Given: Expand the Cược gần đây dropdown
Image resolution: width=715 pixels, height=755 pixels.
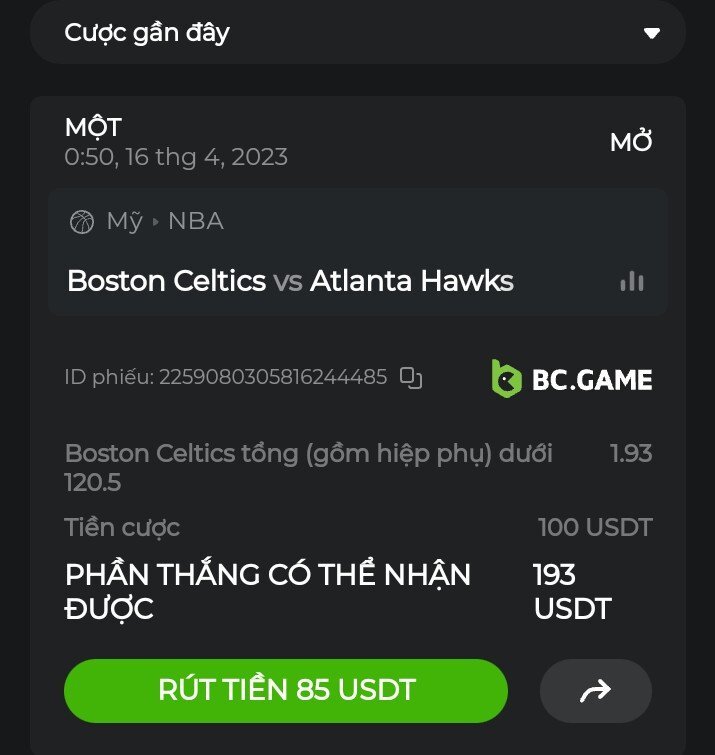Looking at the screenshot, I should [x=651, y=33].
